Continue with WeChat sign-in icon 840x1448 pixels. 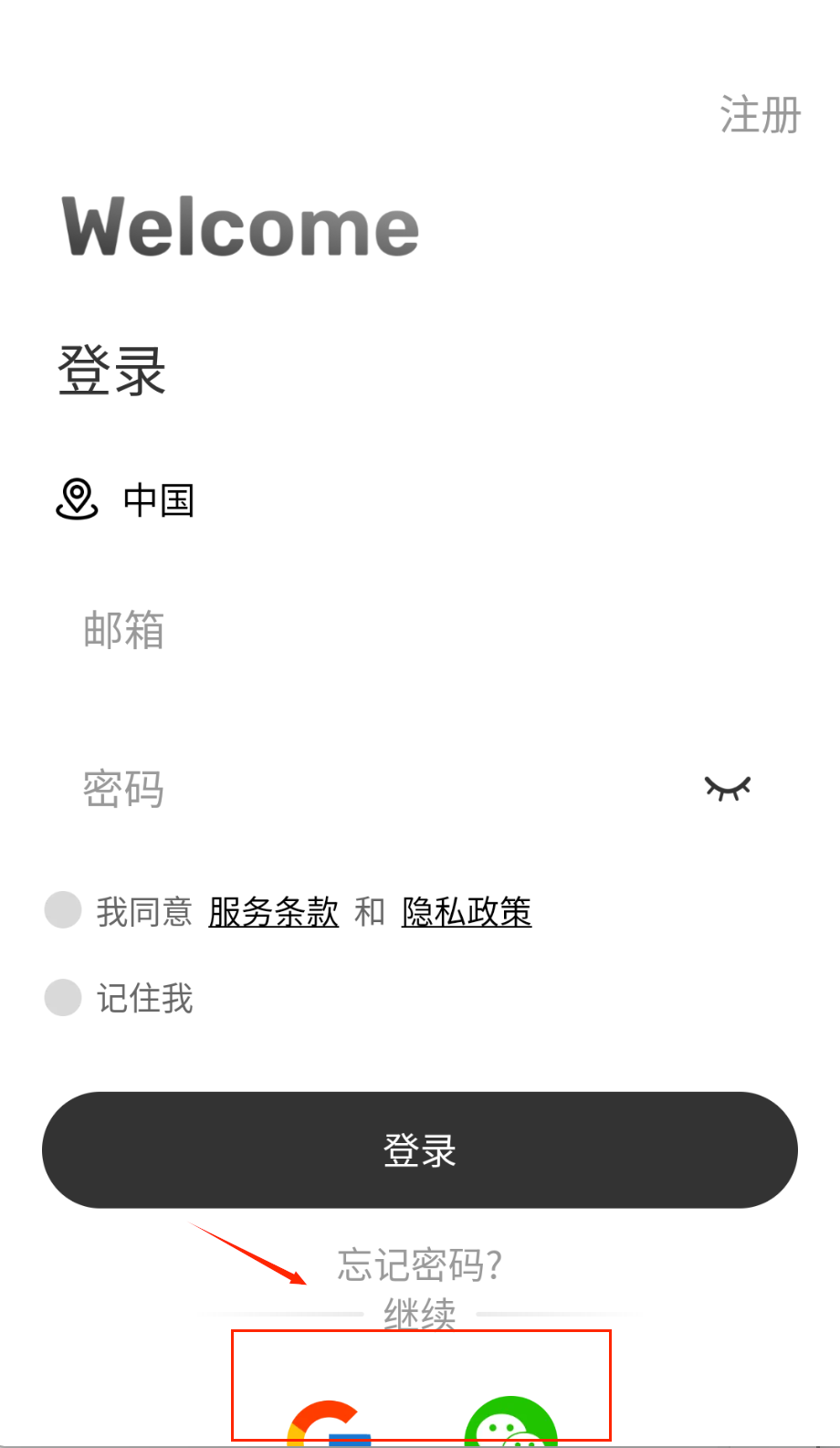coord(511,1424)
